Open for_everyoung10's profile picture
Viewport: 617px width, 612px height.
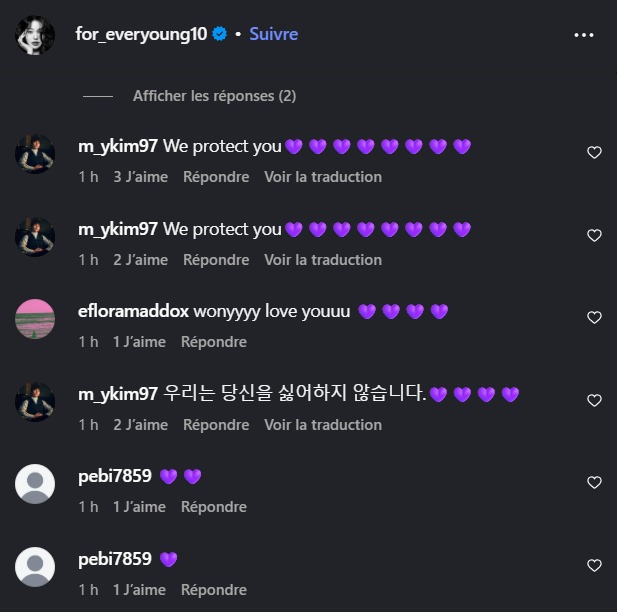click(x=34, y=34)
